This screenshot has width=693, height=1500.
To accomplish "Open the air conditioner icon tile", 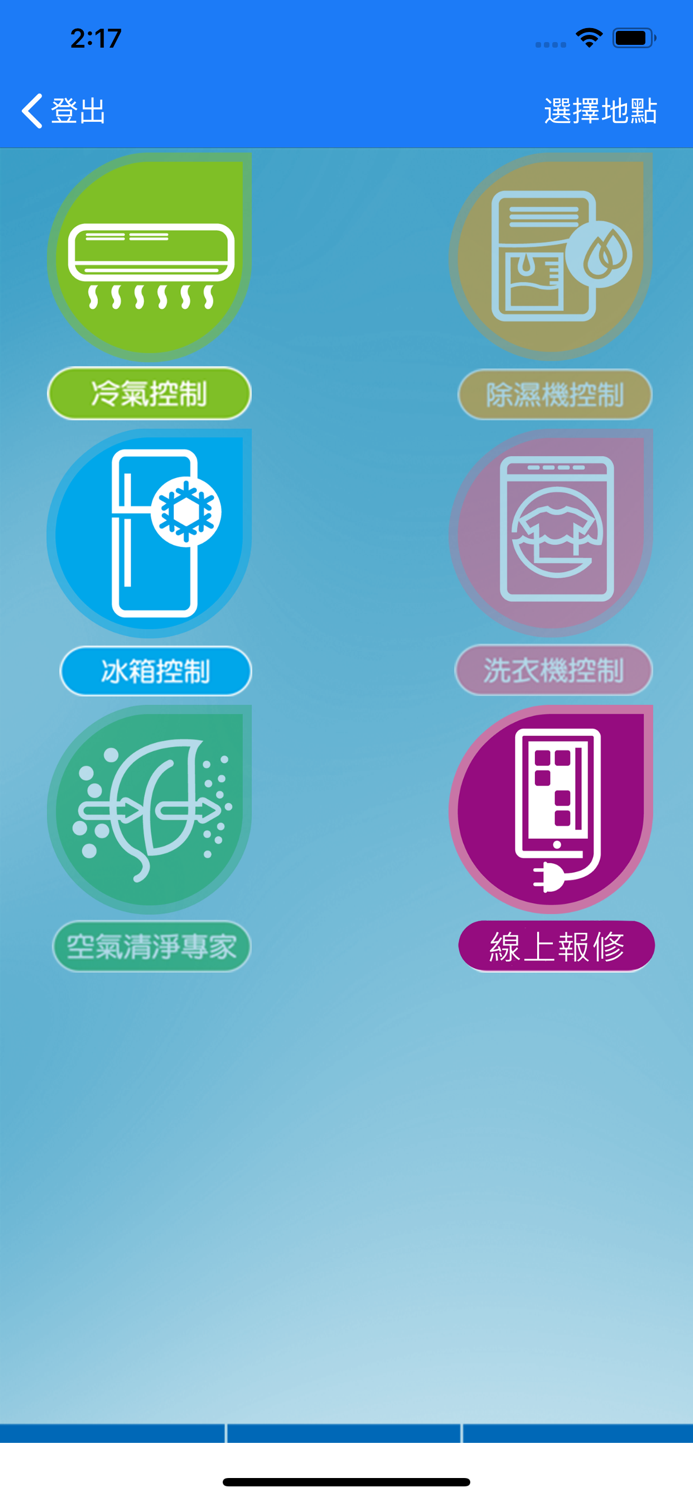I will (x=150, y=257).
